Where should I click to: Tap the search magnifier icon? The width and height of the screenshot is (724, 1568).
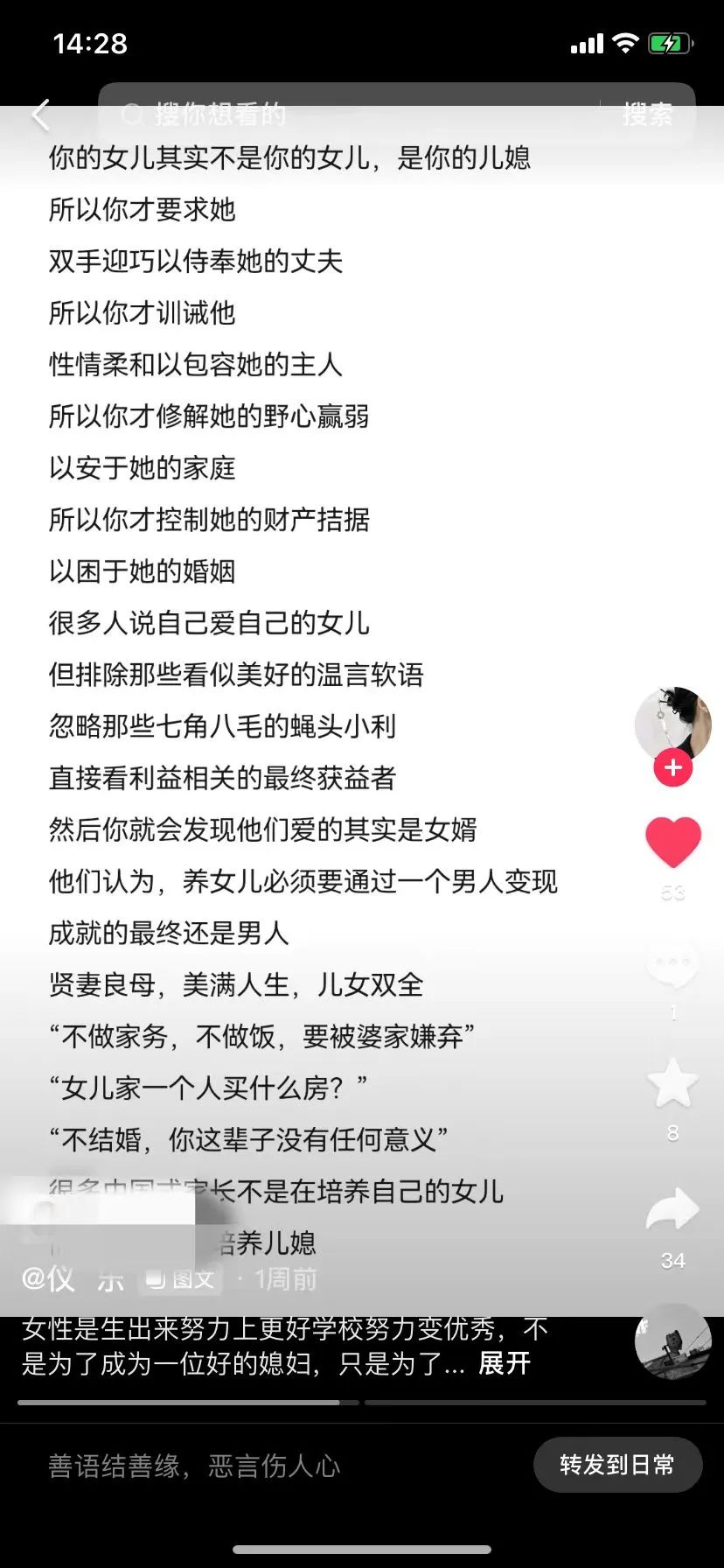[133, 114]
